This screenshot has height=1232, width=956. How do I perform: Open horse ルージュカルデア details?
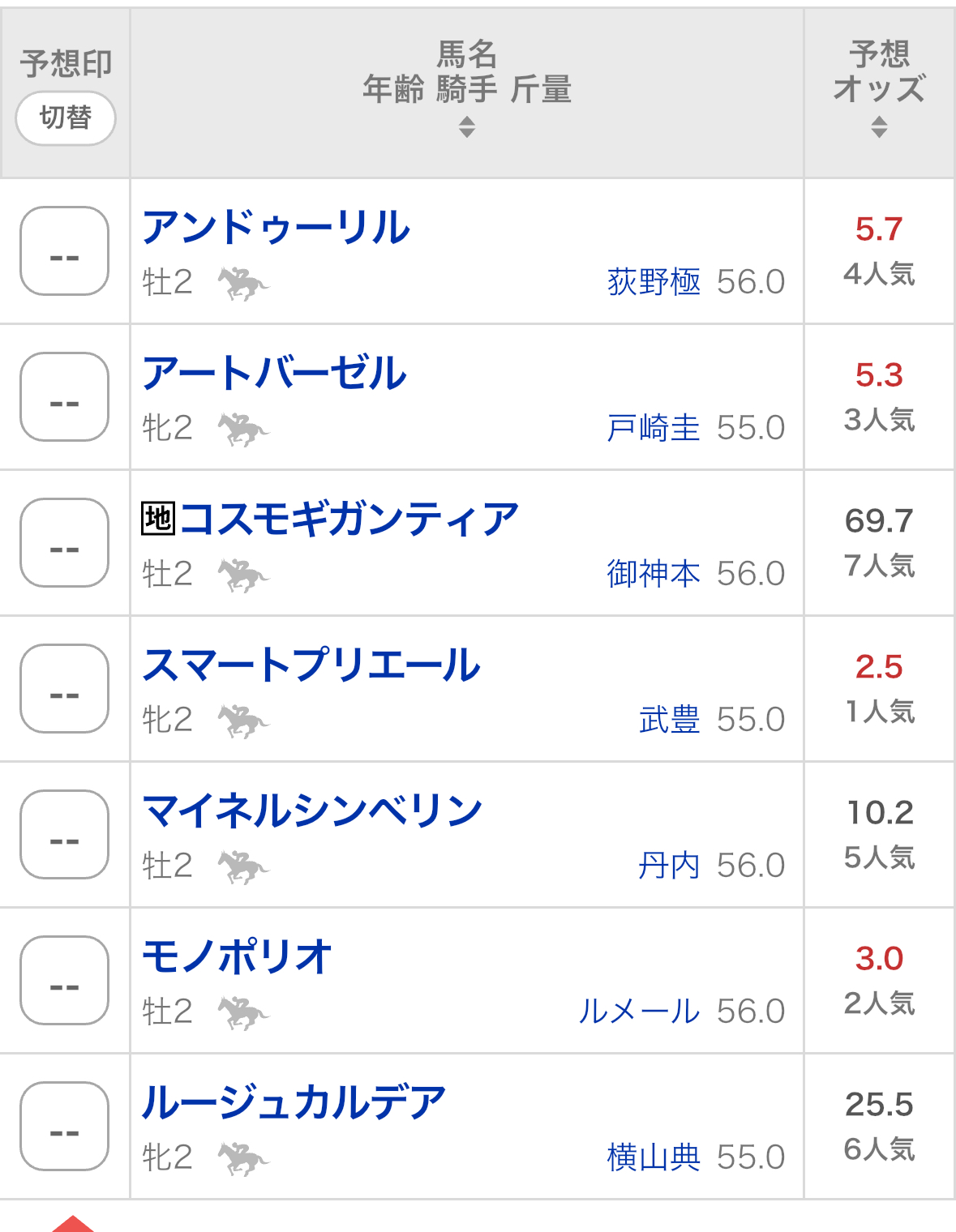pos(294,1103)
